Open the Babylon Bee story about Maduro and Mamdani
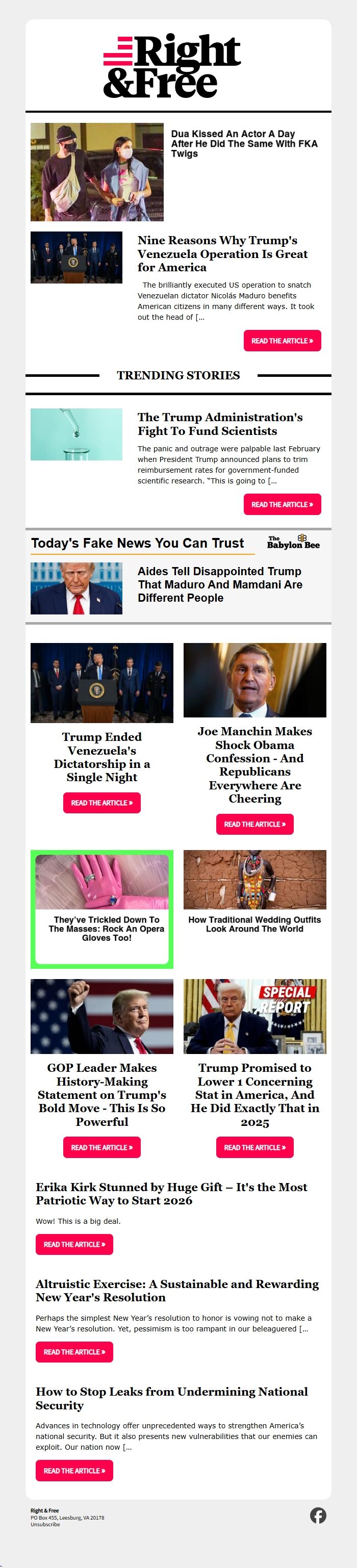 coord(219,584)
